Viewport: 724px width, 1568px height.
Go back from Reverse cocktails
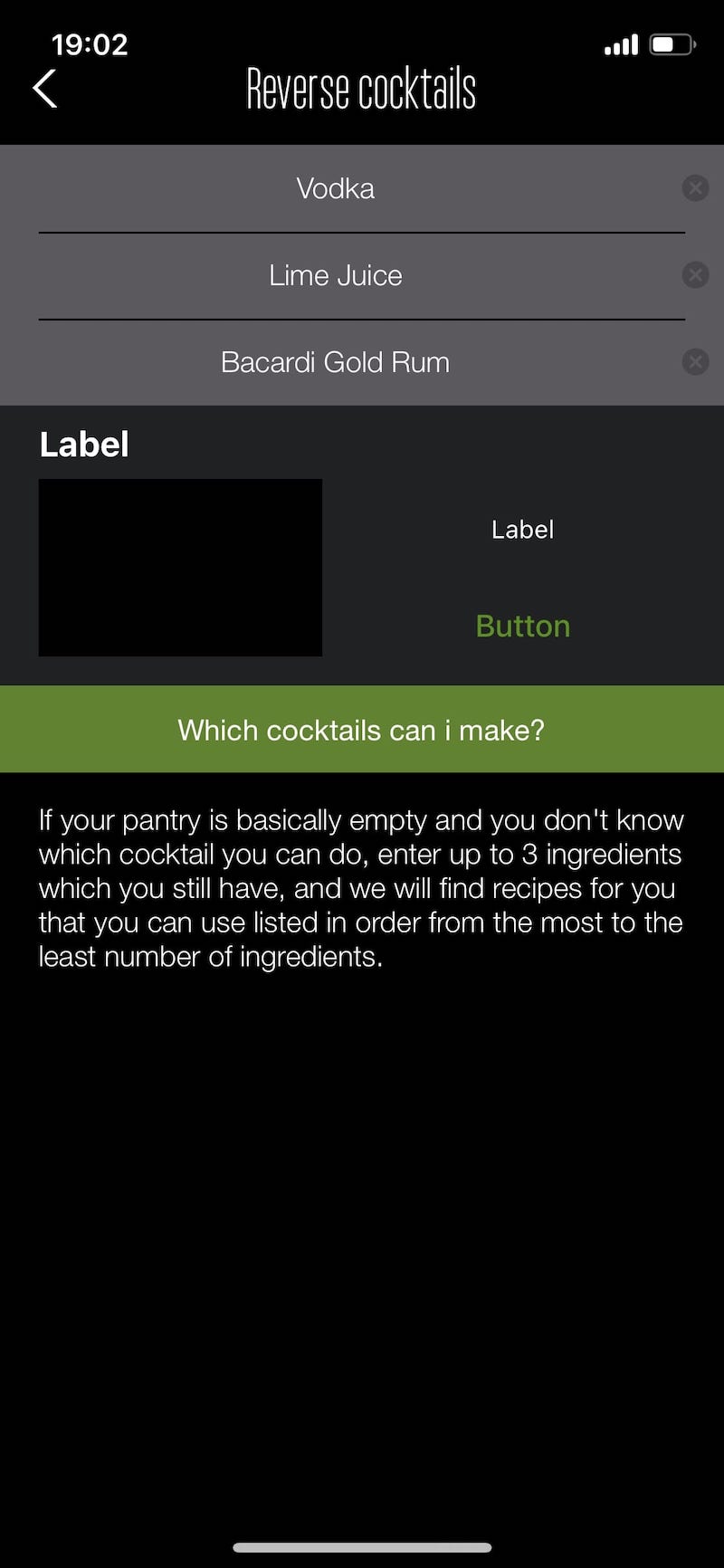[44, 89]
